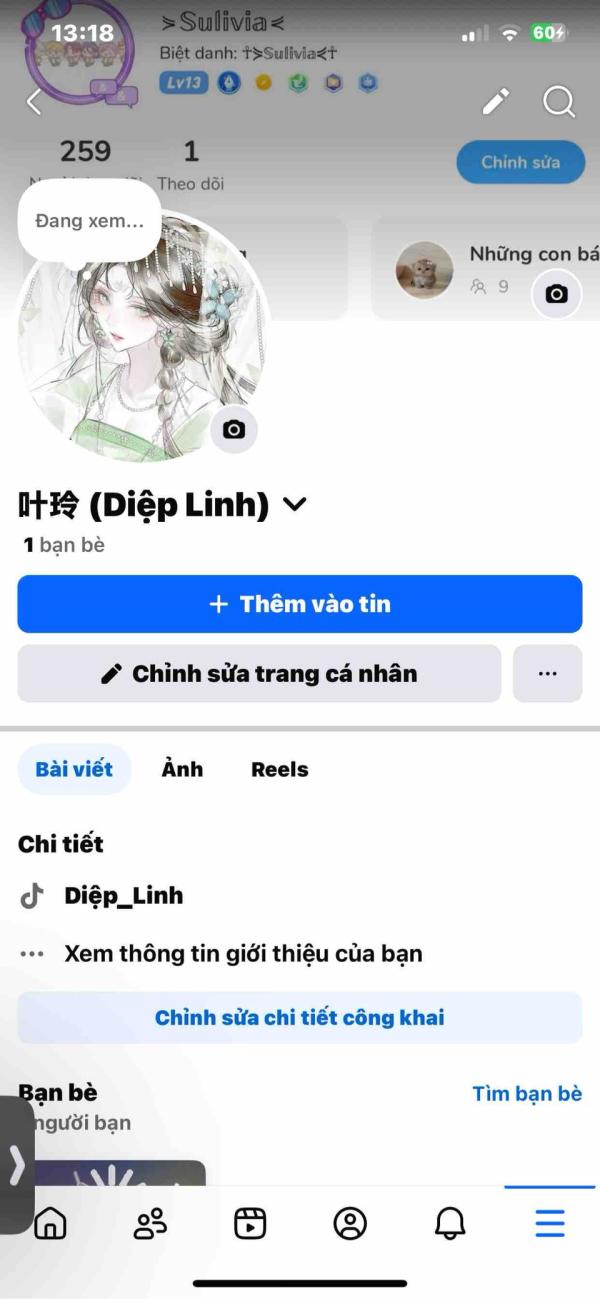Expand the profile switcher next to Diệp Linh
This screenshot has width=600, height=1299.
(295, 505)
